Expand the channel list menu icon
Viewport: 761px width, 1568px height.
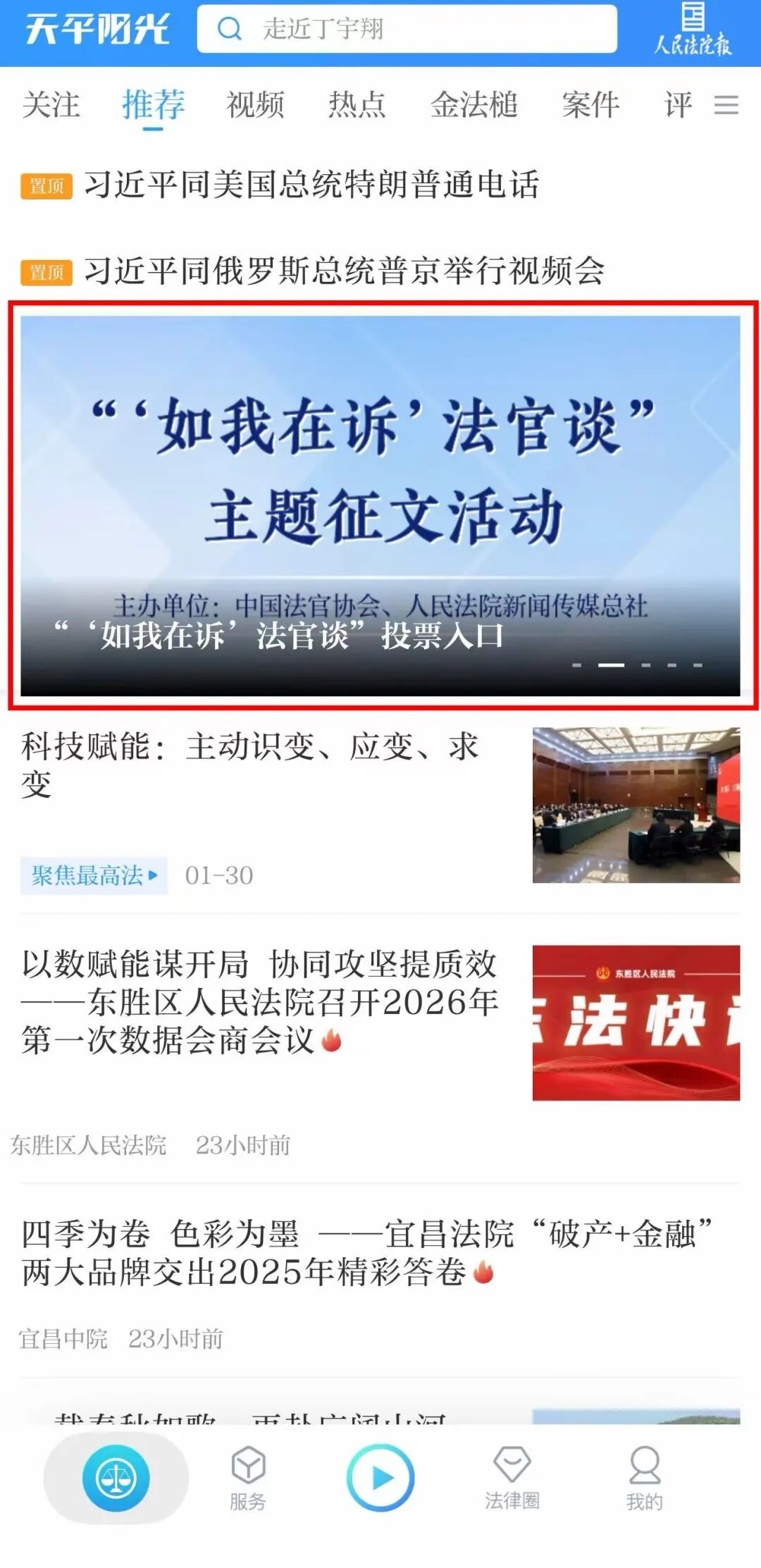click(726, 106)
